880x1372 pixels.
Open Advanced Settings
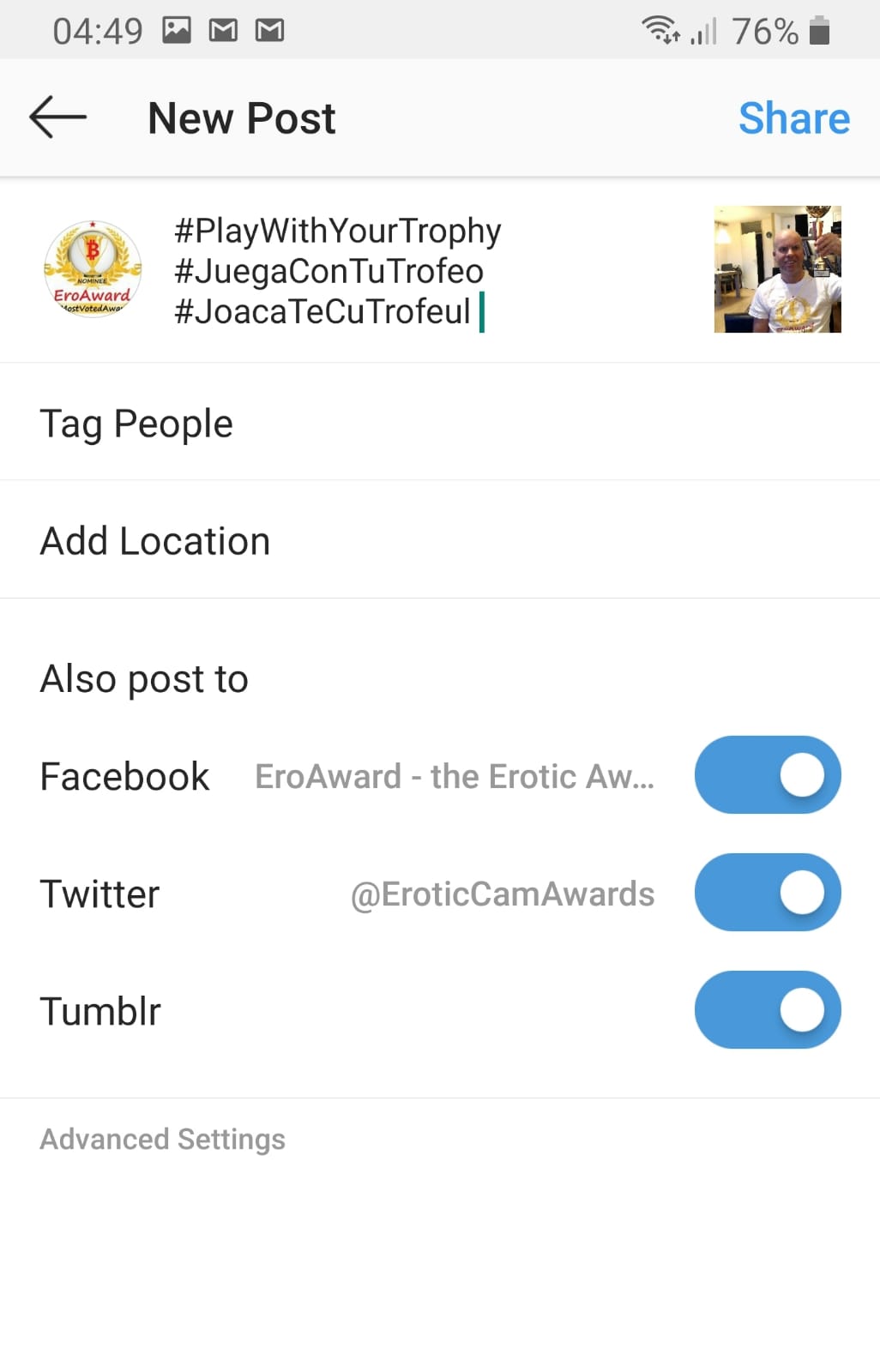(x=163, y=1139)
